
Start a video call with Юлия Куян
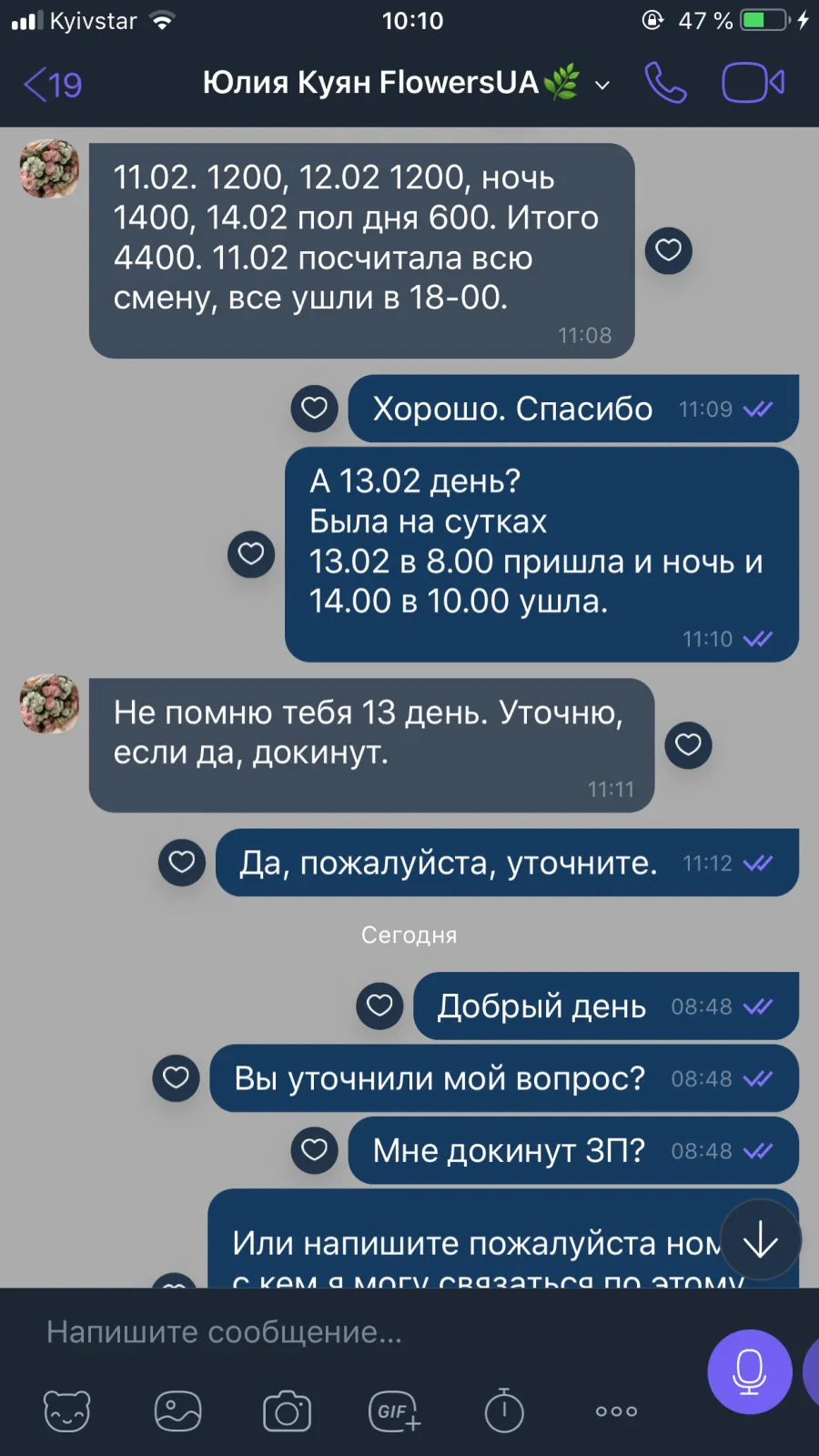click(x=753, y=83)
